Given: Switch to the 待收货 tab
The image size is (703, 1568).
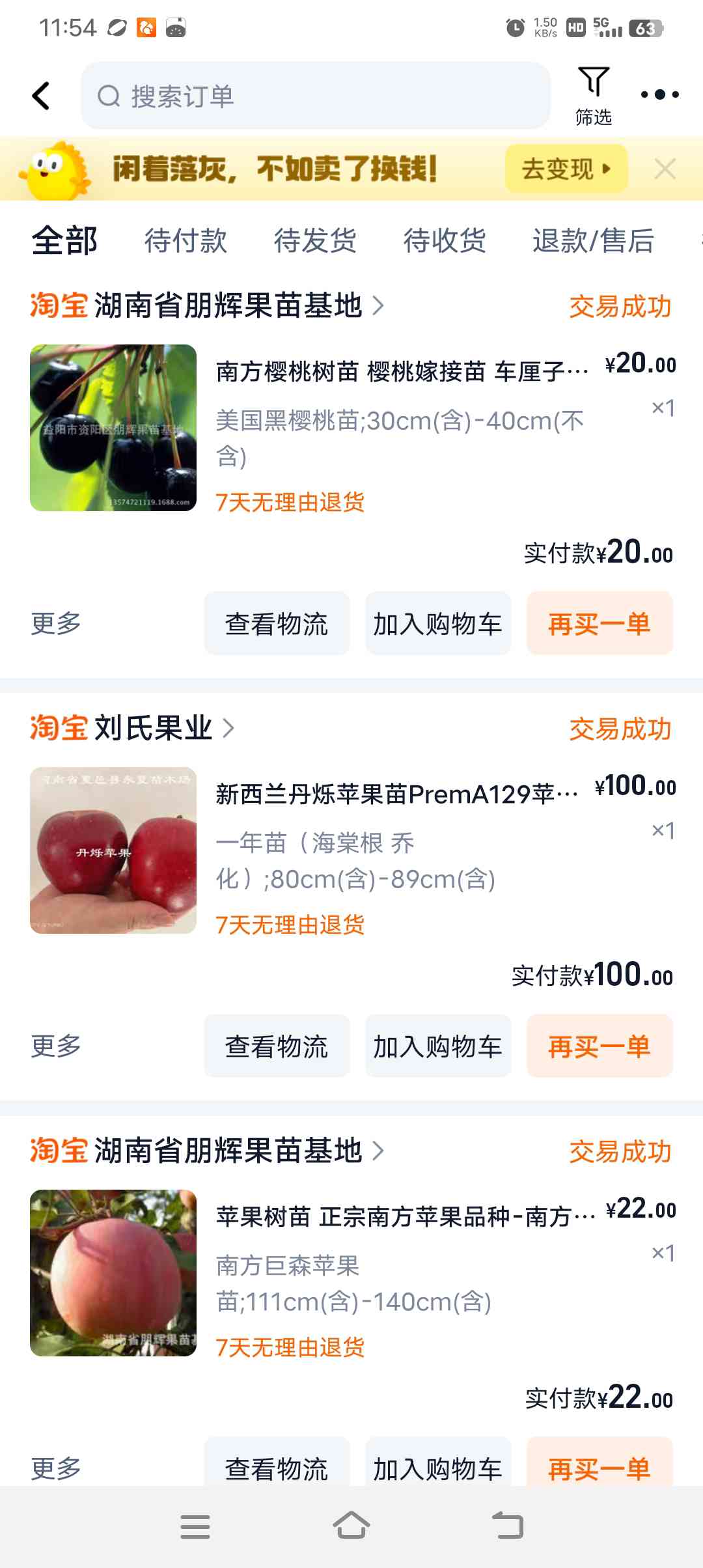Looking at the screenshot, I should point(445,240).
